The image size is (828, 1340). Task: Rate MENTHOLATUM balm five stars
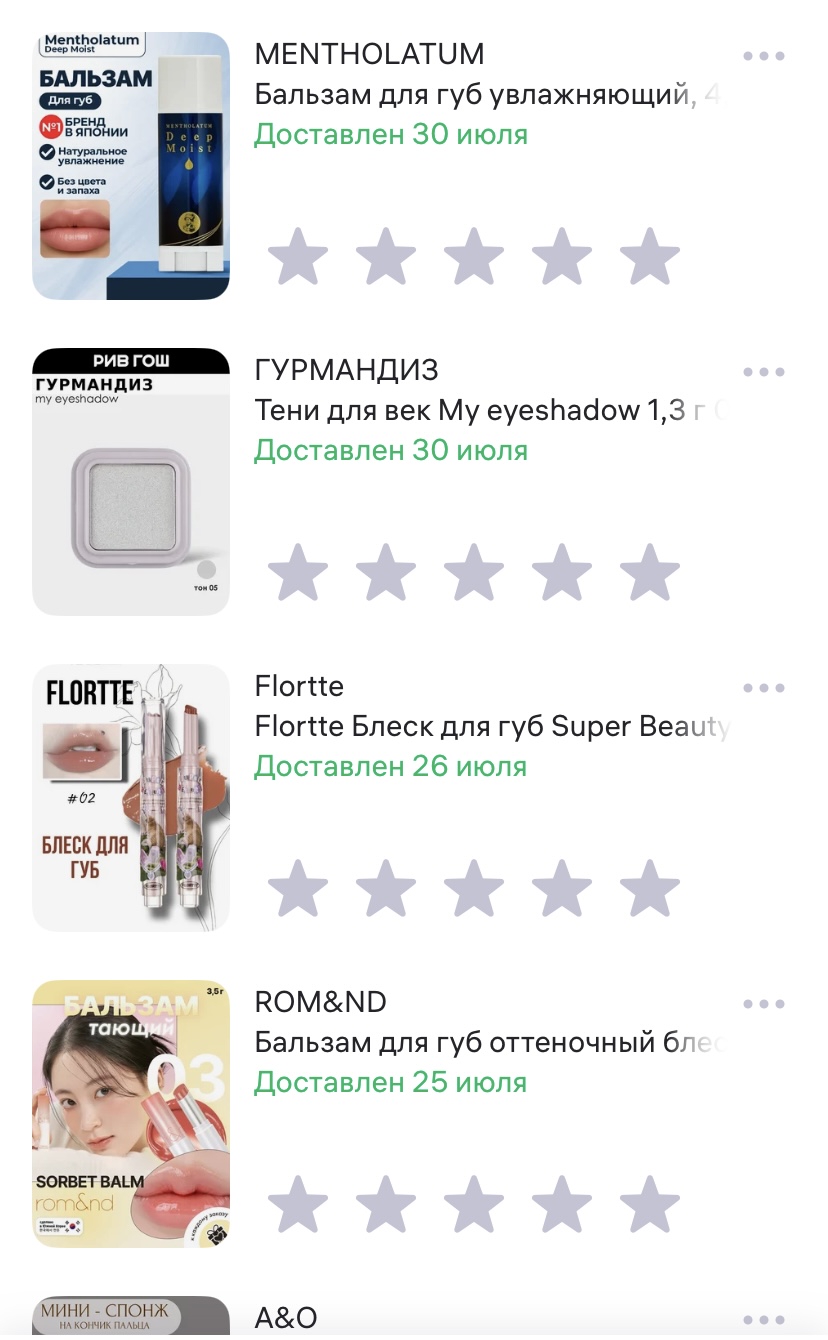pos(650,256)
